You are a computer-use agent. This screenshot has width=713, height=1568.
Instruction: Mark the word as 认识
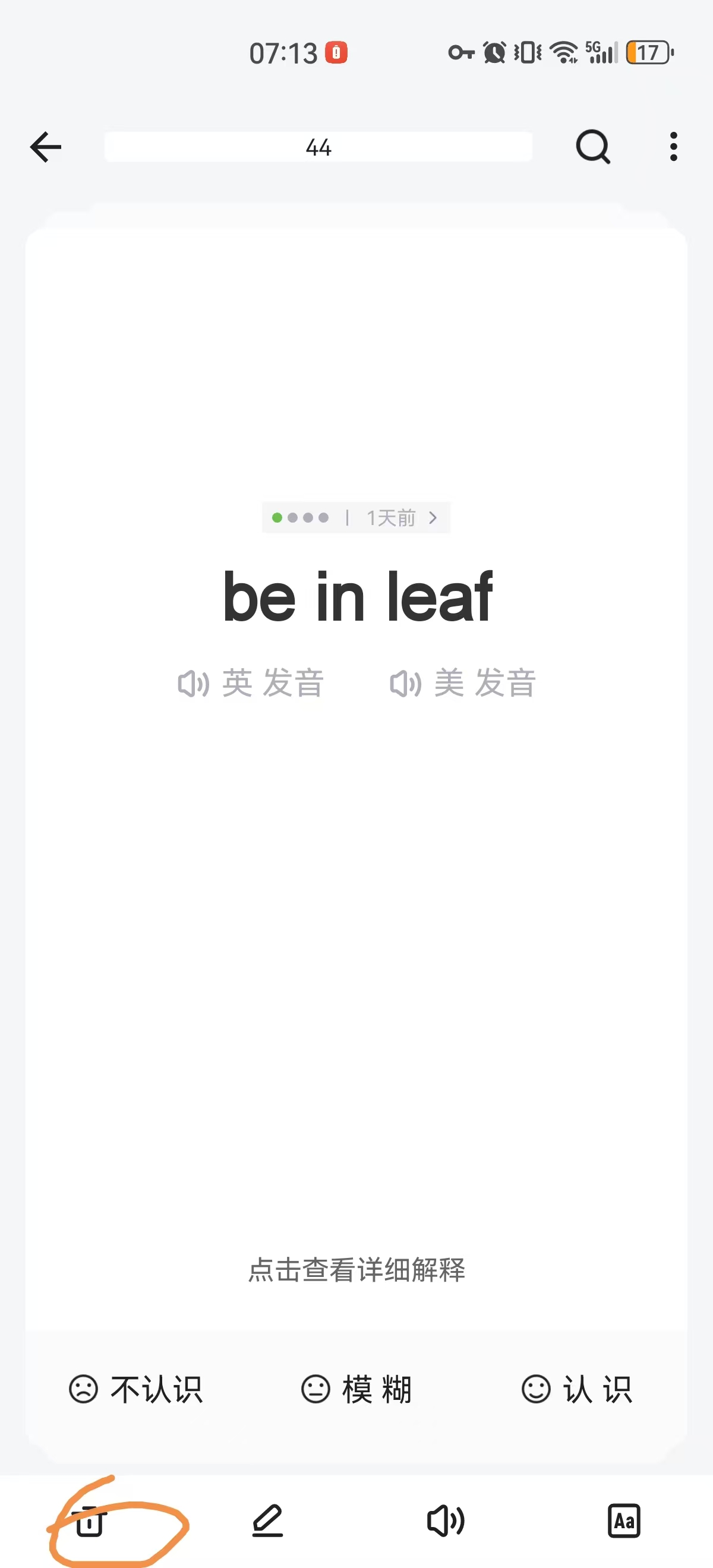[576, 1390]
